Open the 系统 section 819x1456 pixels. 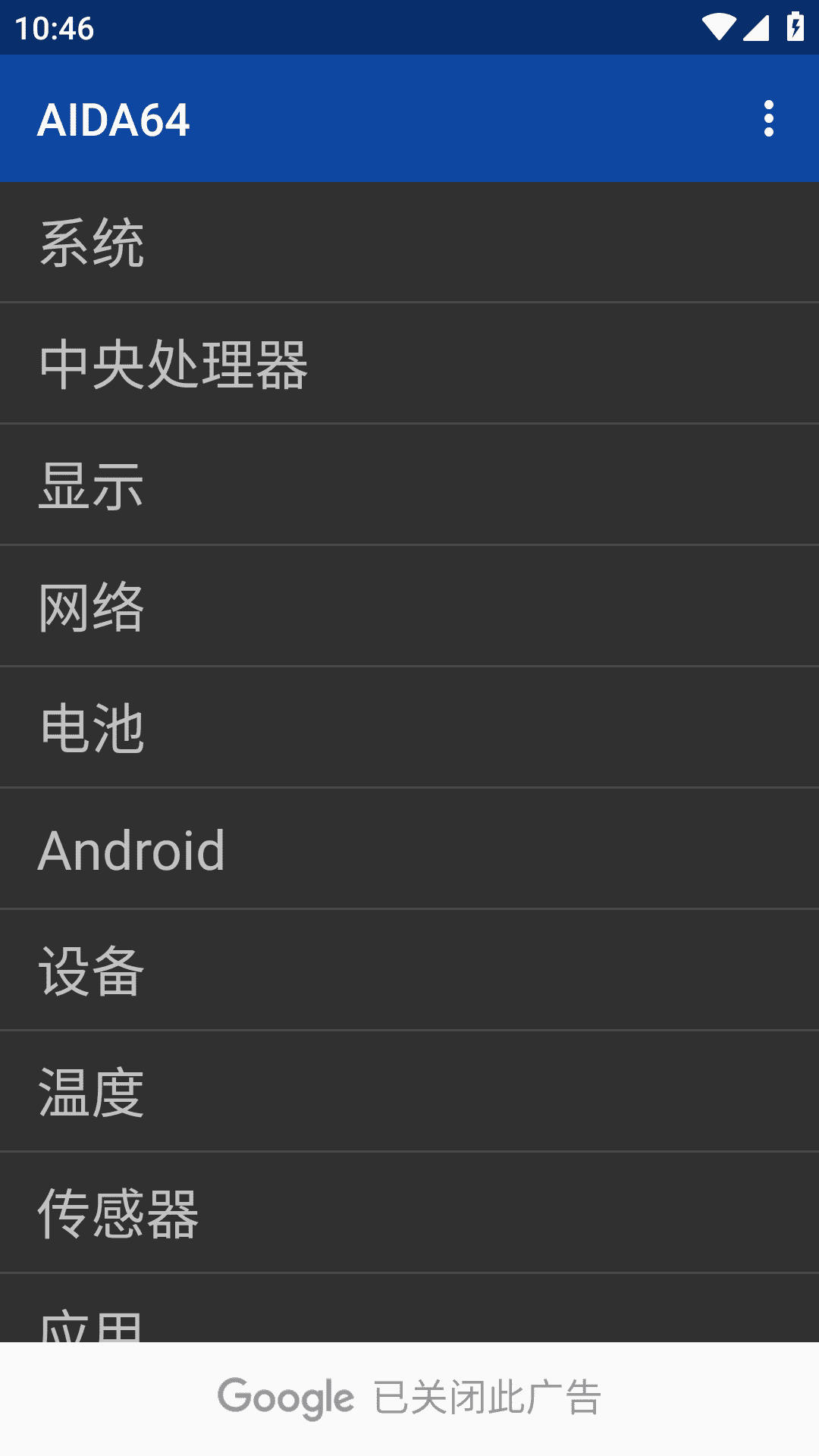(409, 242)
